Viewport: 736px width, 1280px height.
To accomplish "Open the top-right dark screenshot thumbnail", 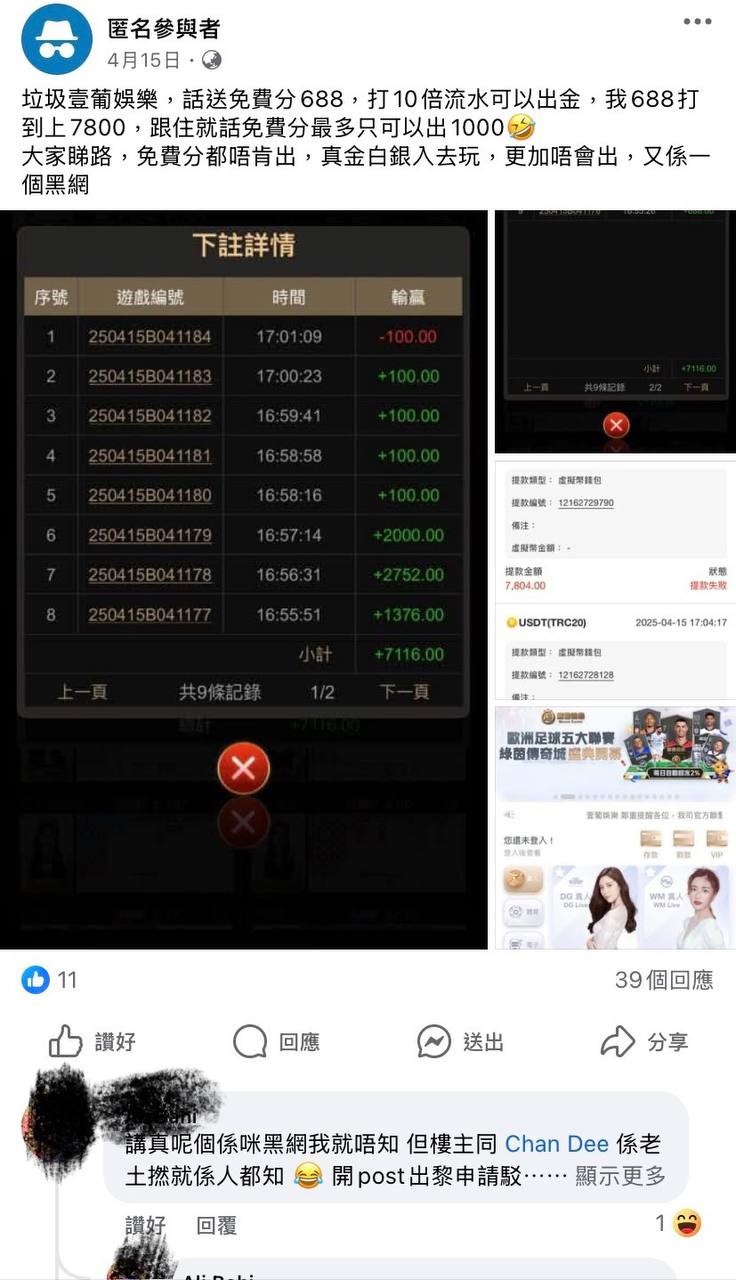I will coord(615,331).
